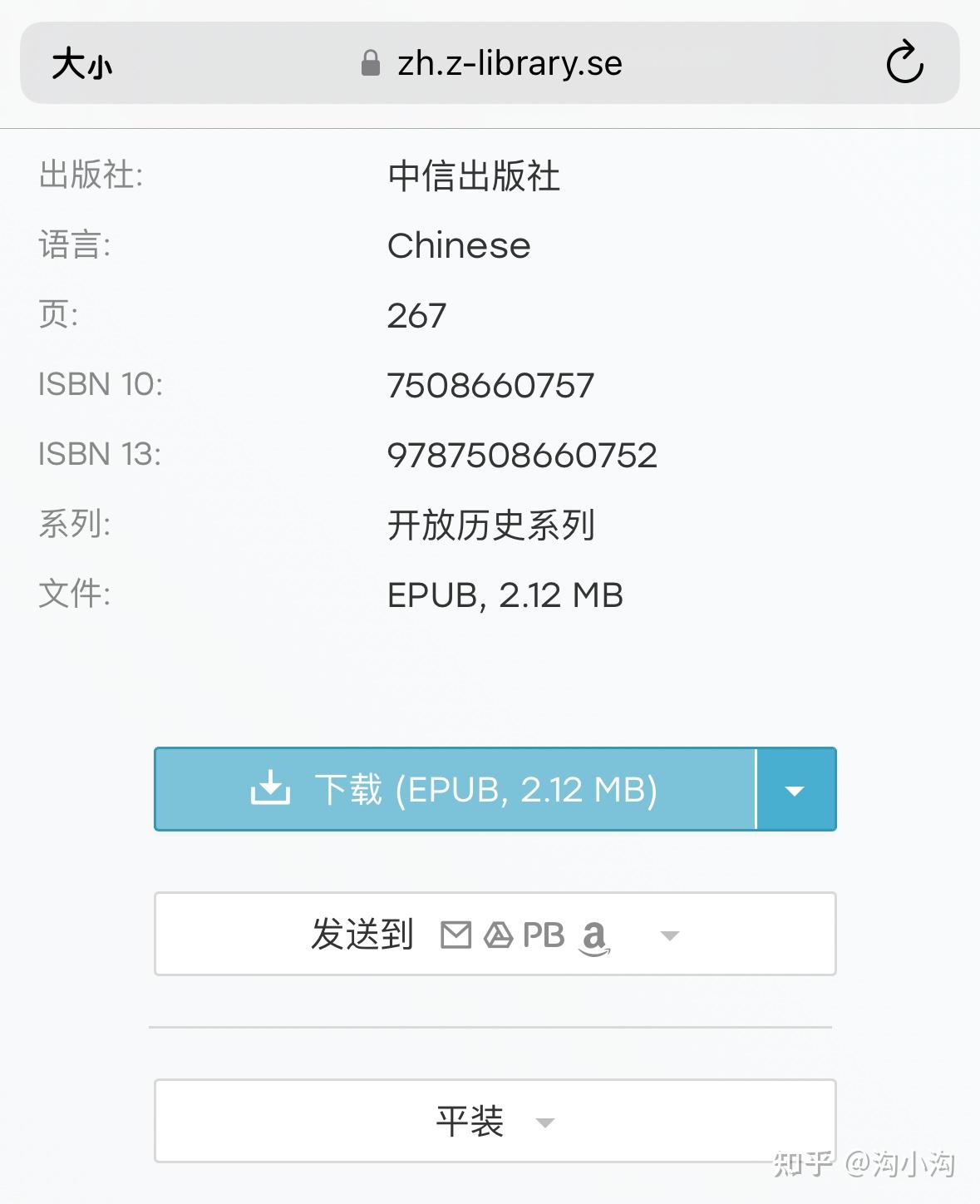Select the page count value 267
This screenshot has width=980, height=1204.
tap(417, 315)
